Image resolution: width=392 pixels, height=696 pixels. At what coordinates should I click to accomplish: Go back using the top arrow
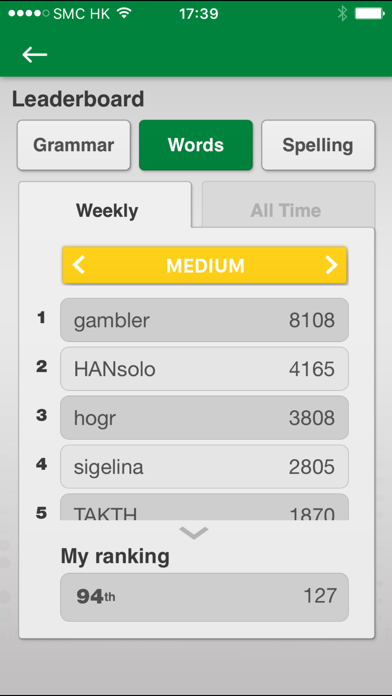point(35,55)
